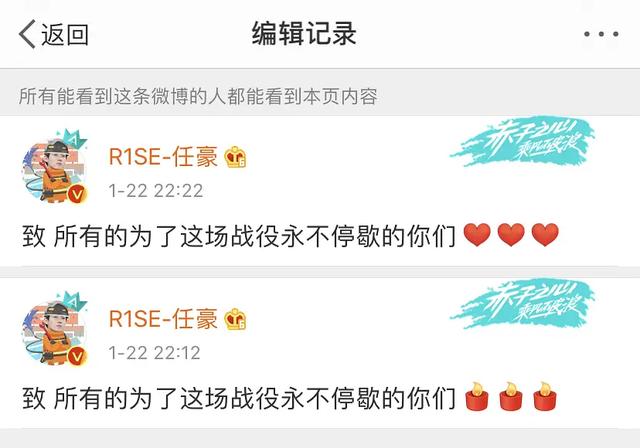Tap the R1SE-任豪 username on the 22:12 record
The height and width of the screenshot is (448, 640).
coord(165,320)
